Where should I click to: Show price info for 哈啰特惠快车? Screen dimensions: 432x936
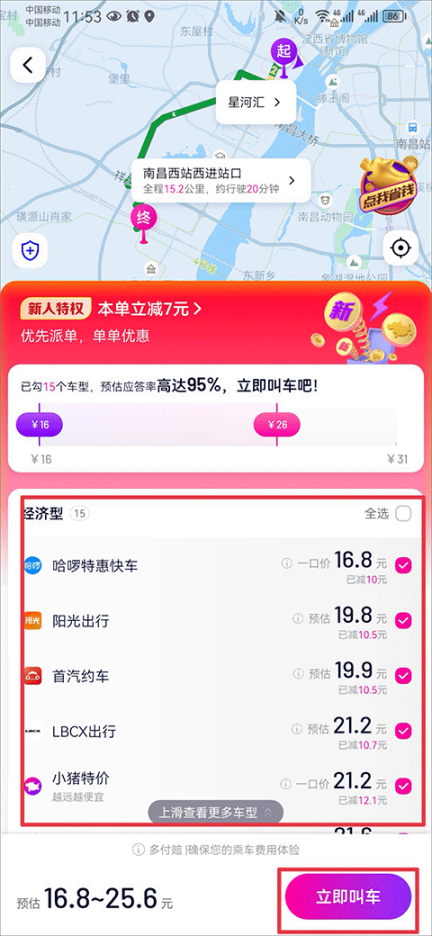click(x=286, y=563)
